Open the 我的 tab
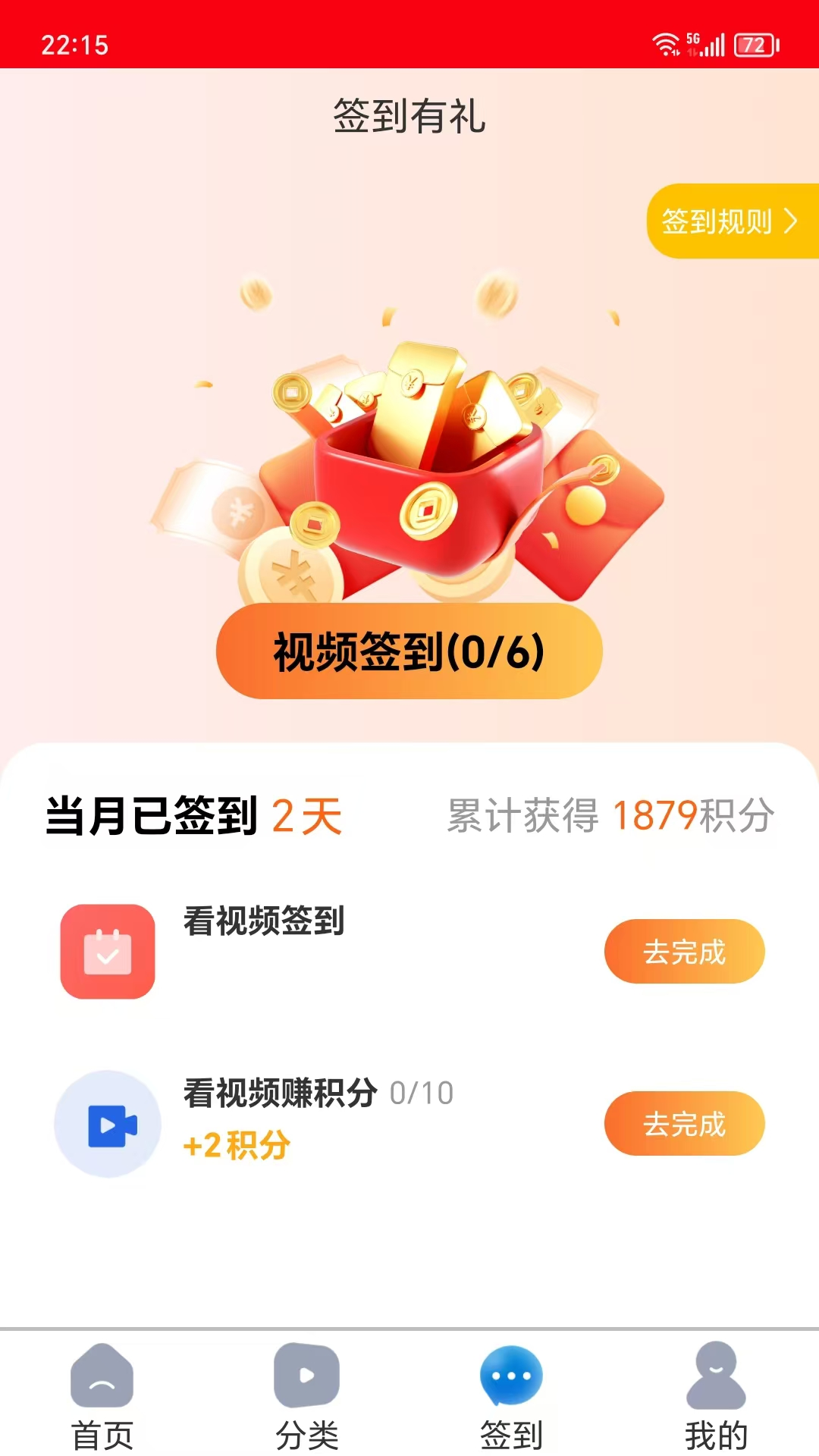 [x=716, y=1397]
